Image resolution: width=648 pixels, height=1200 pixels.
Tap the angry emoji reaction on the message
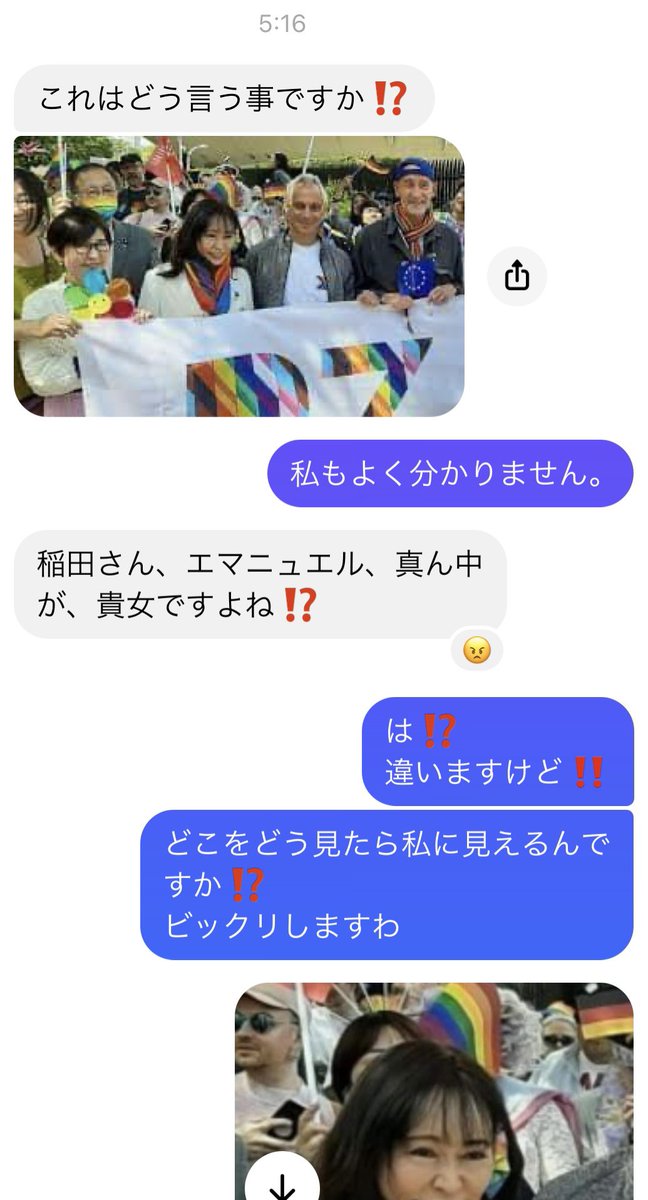477,651
